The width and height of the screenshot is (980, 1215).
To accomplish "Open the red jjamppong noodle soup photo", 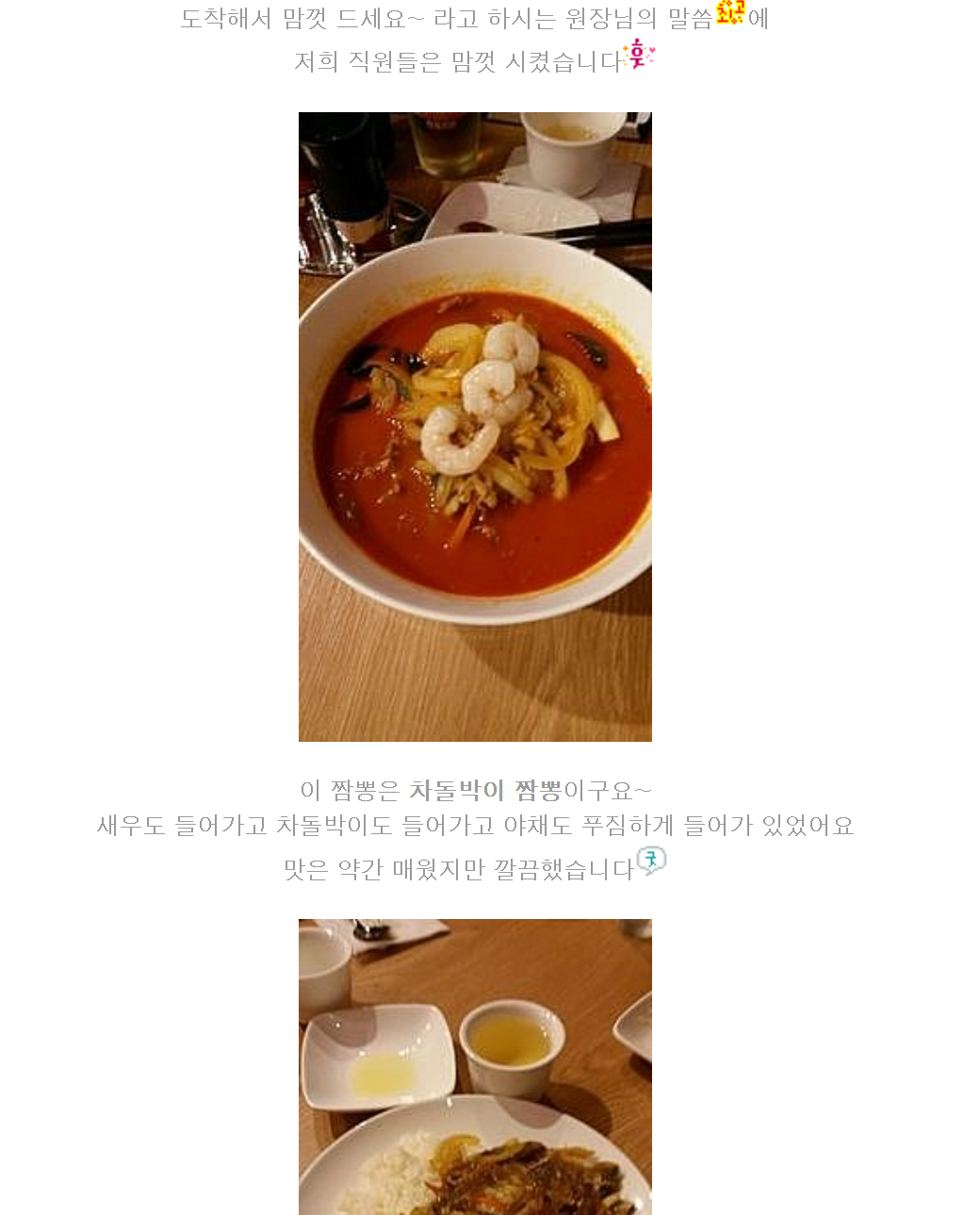I will [x=475, y=426].
